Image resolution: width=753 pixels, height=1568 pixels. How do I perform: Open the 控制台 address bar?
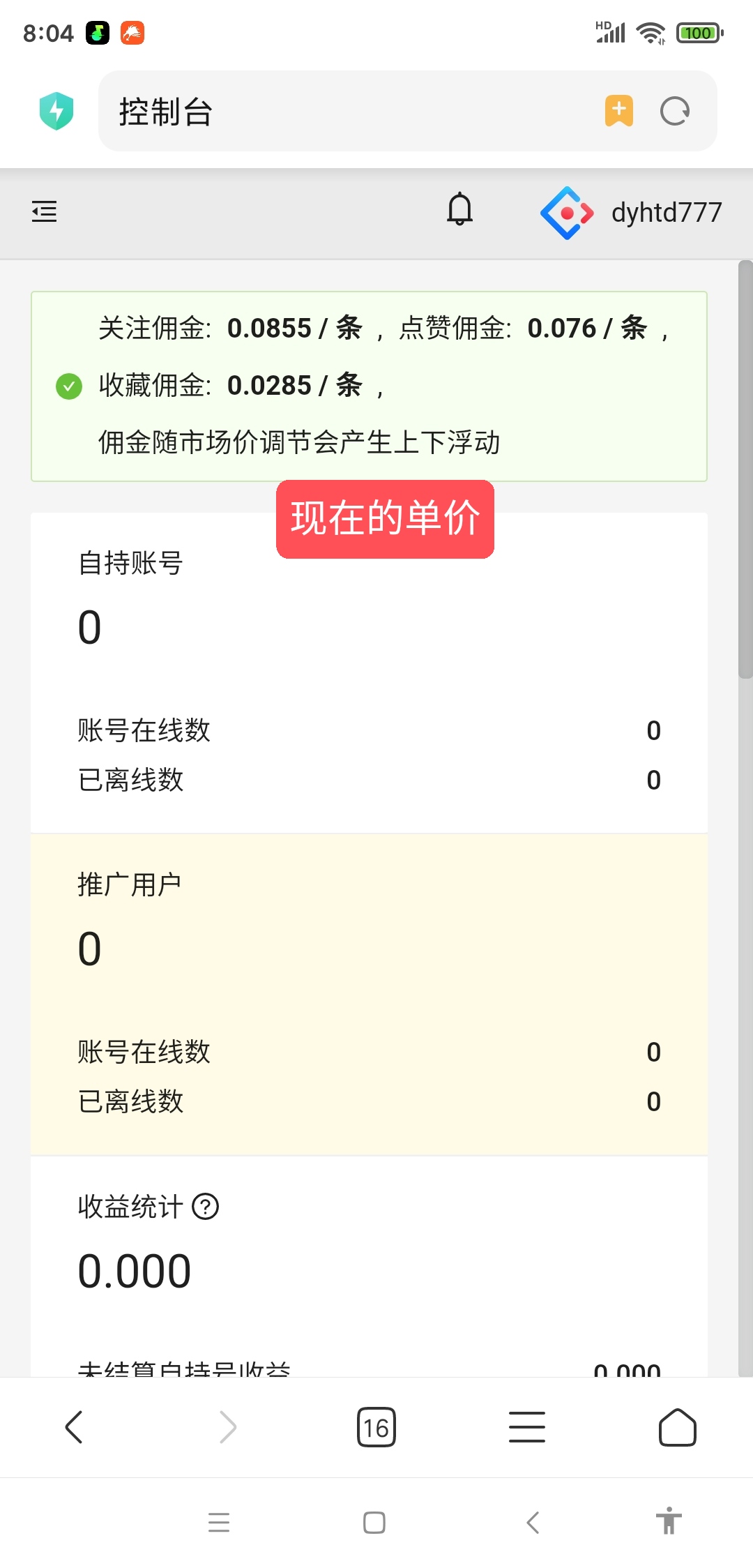coord(349,111)
